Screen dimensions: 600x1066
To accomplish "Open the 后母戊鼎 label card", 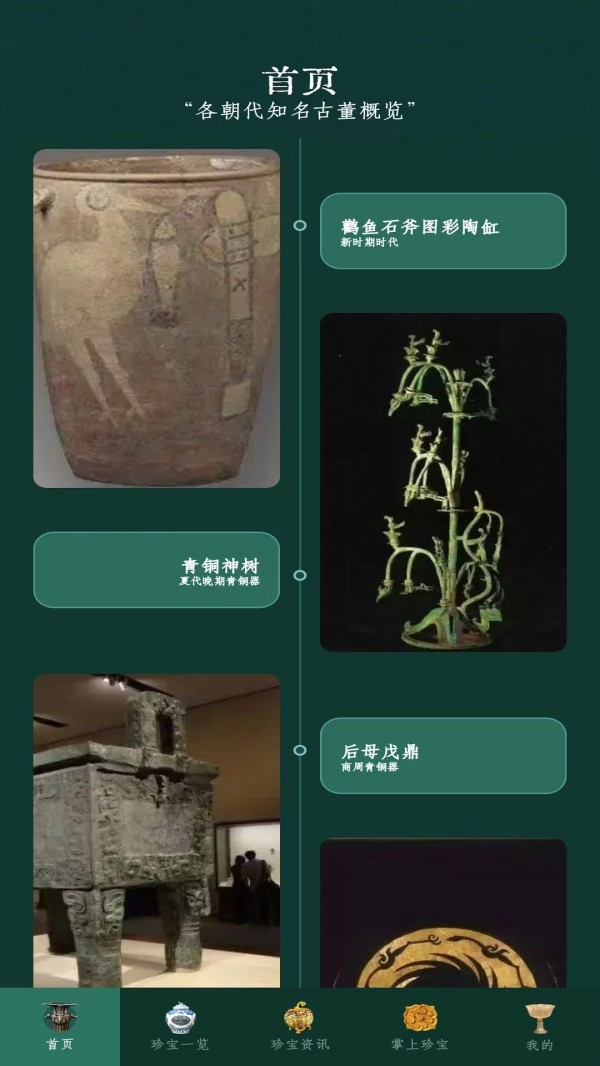I will coord(443,756).
